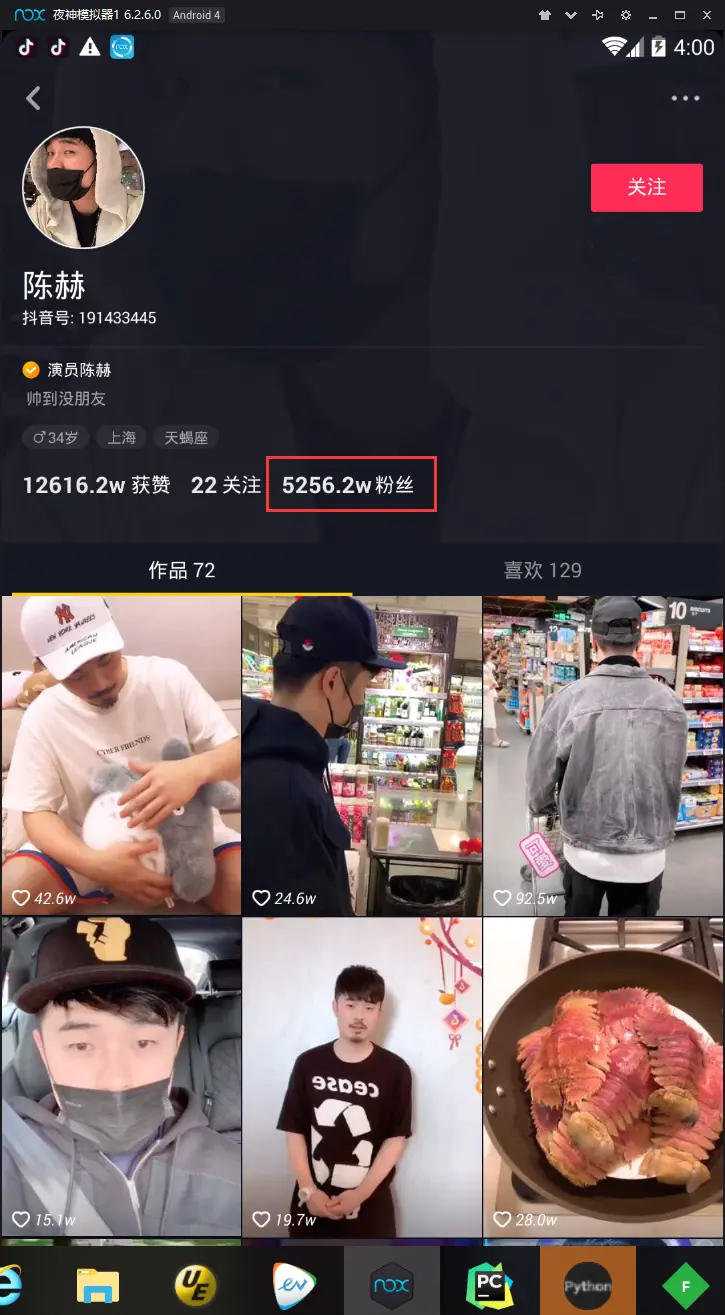
Task: Play the black T-shirt video with 19.7w likes
Action: (x=361, y=1075)
